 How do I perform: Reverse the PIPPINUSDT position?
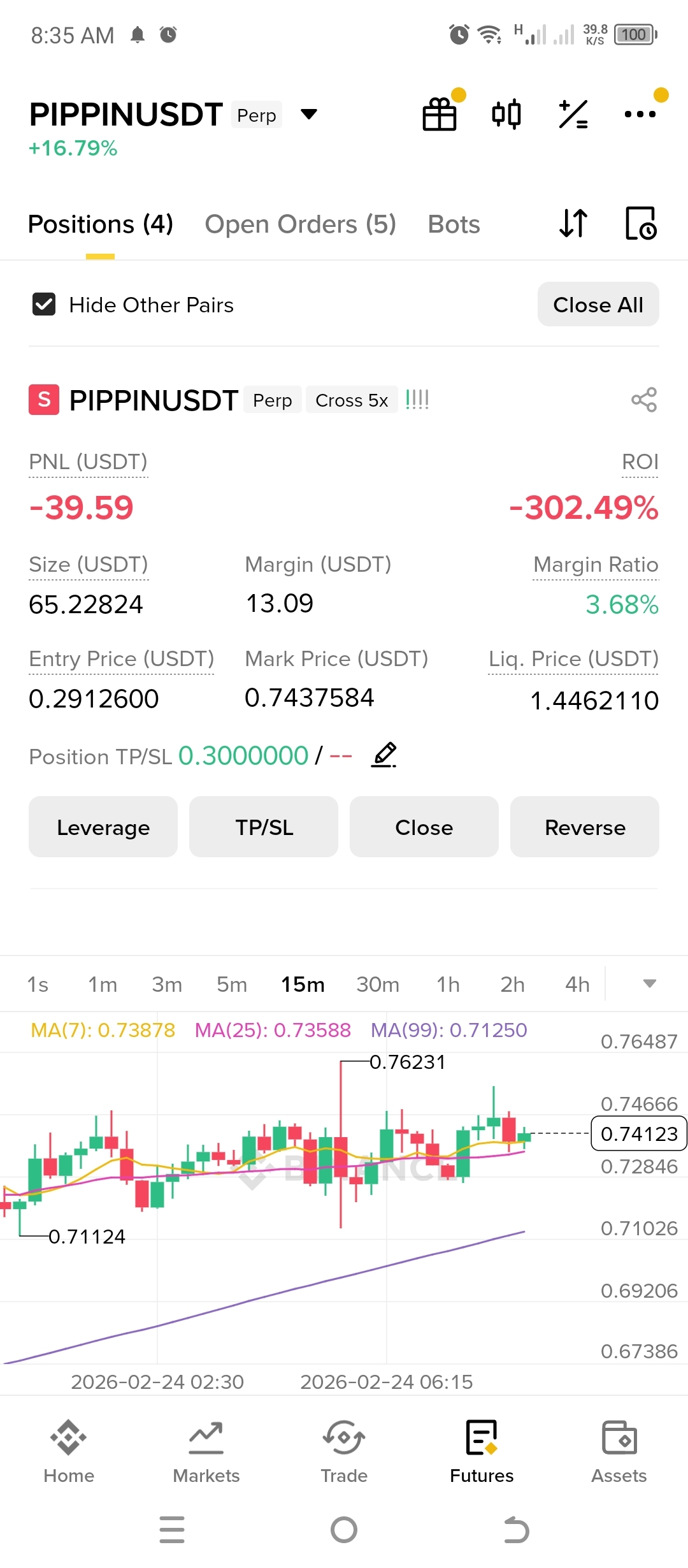point(584,827)
